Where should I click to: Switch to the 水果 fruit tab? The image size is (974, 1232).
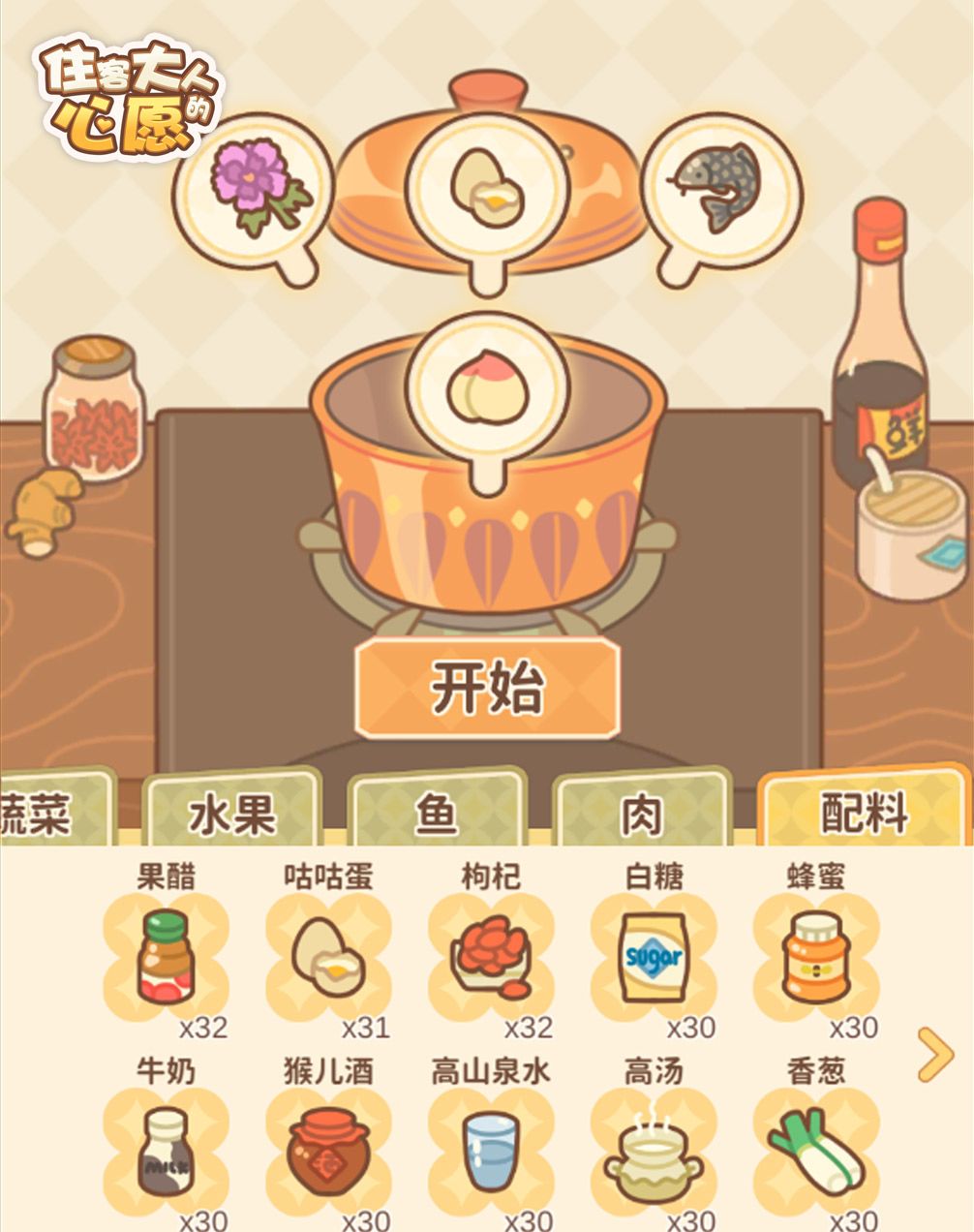point(232,814)
